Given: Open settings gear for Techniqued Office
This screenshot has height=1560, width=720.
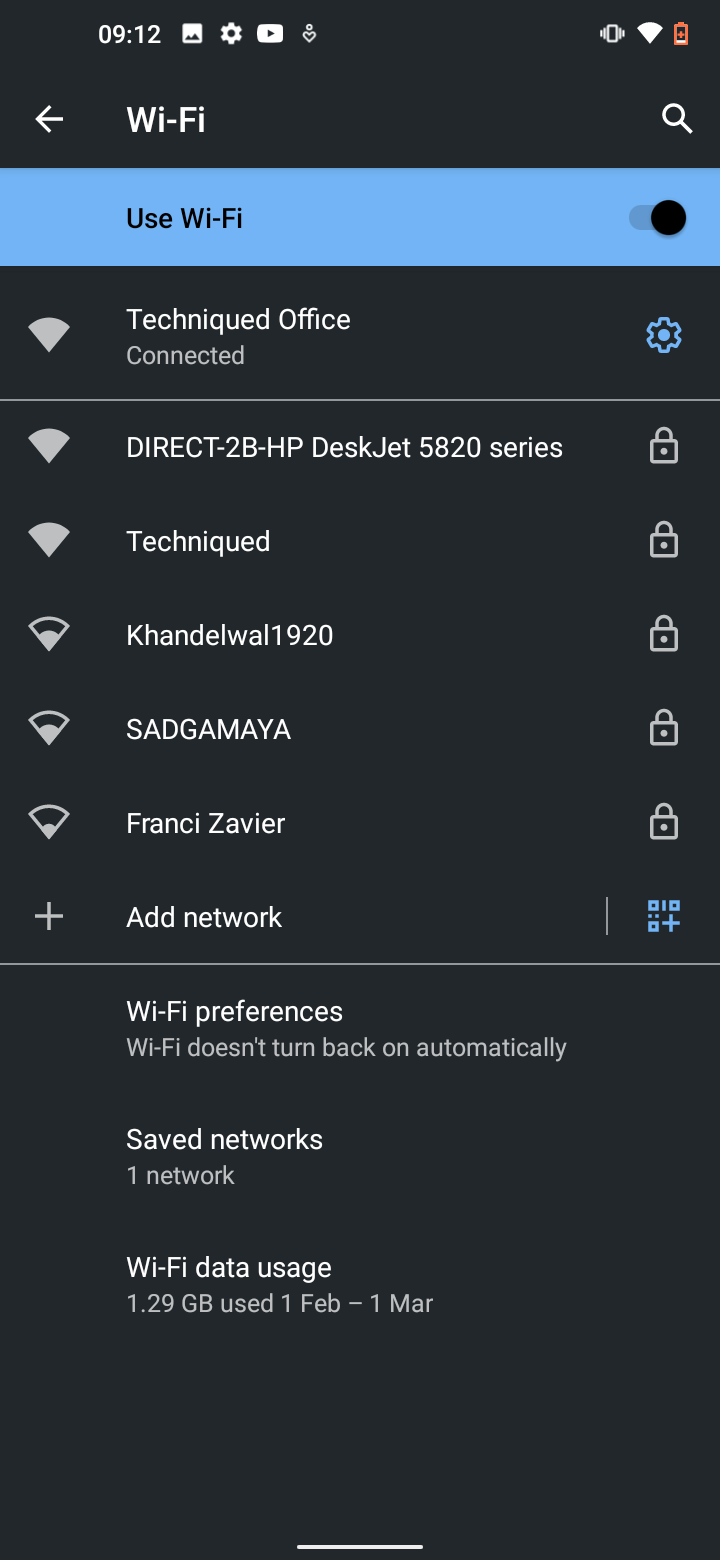Looking at the screenshot, I should pyautogui.click(x=664, y=336).
